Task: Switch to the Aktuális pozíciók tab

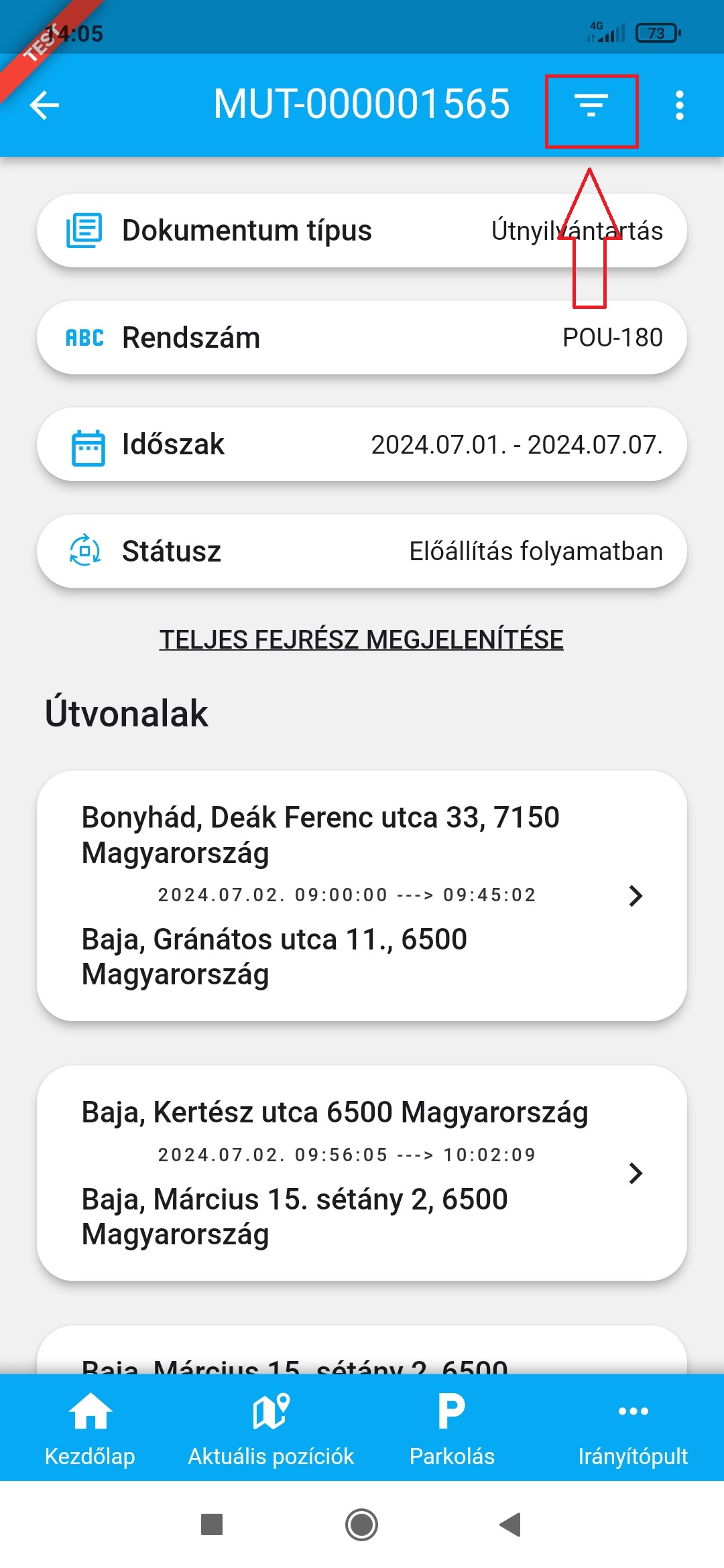Action: click(271, 1427)
